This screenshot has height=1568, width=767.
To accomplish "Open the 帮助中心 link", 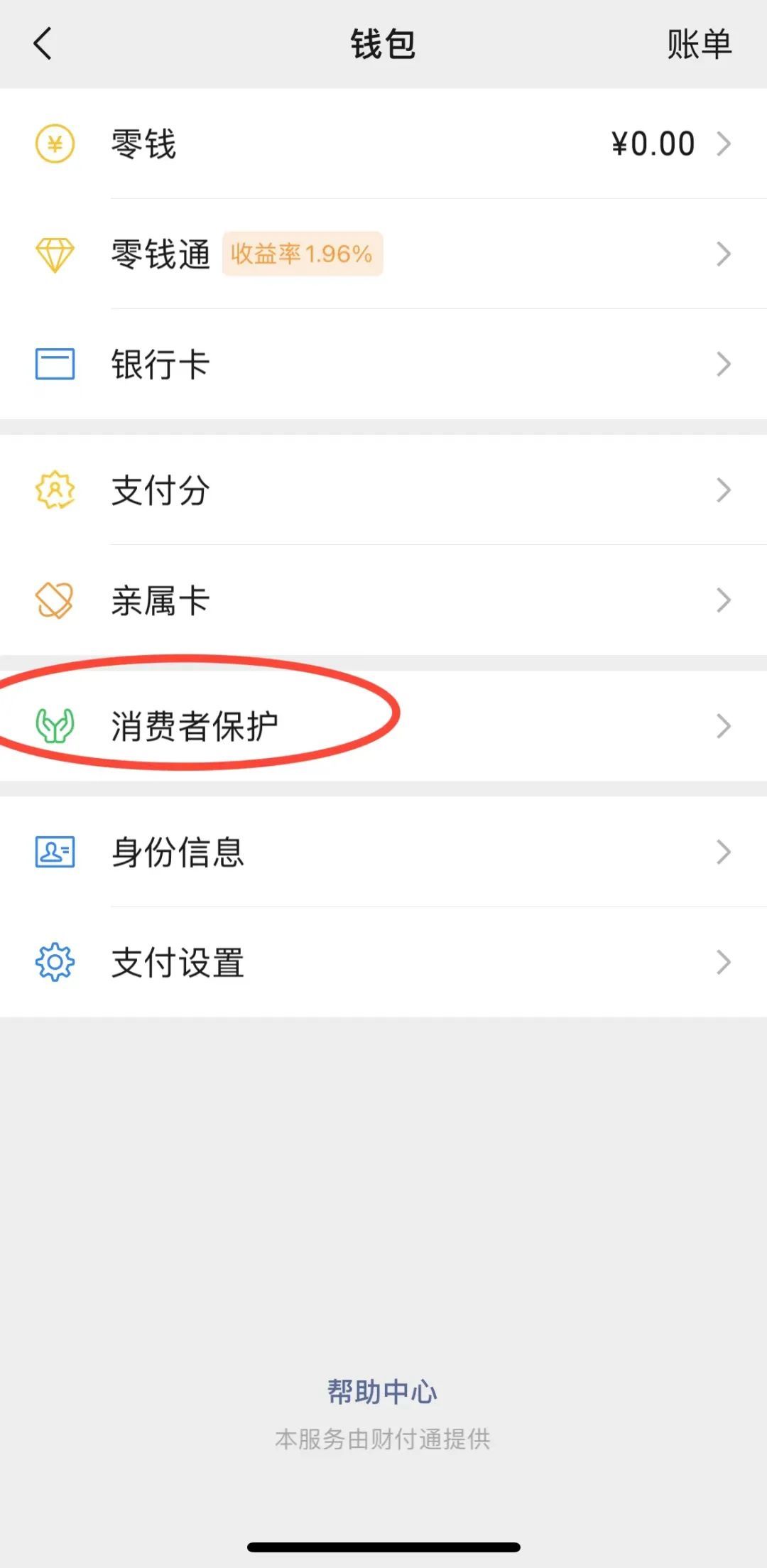I will click(x=382, y=1392).
